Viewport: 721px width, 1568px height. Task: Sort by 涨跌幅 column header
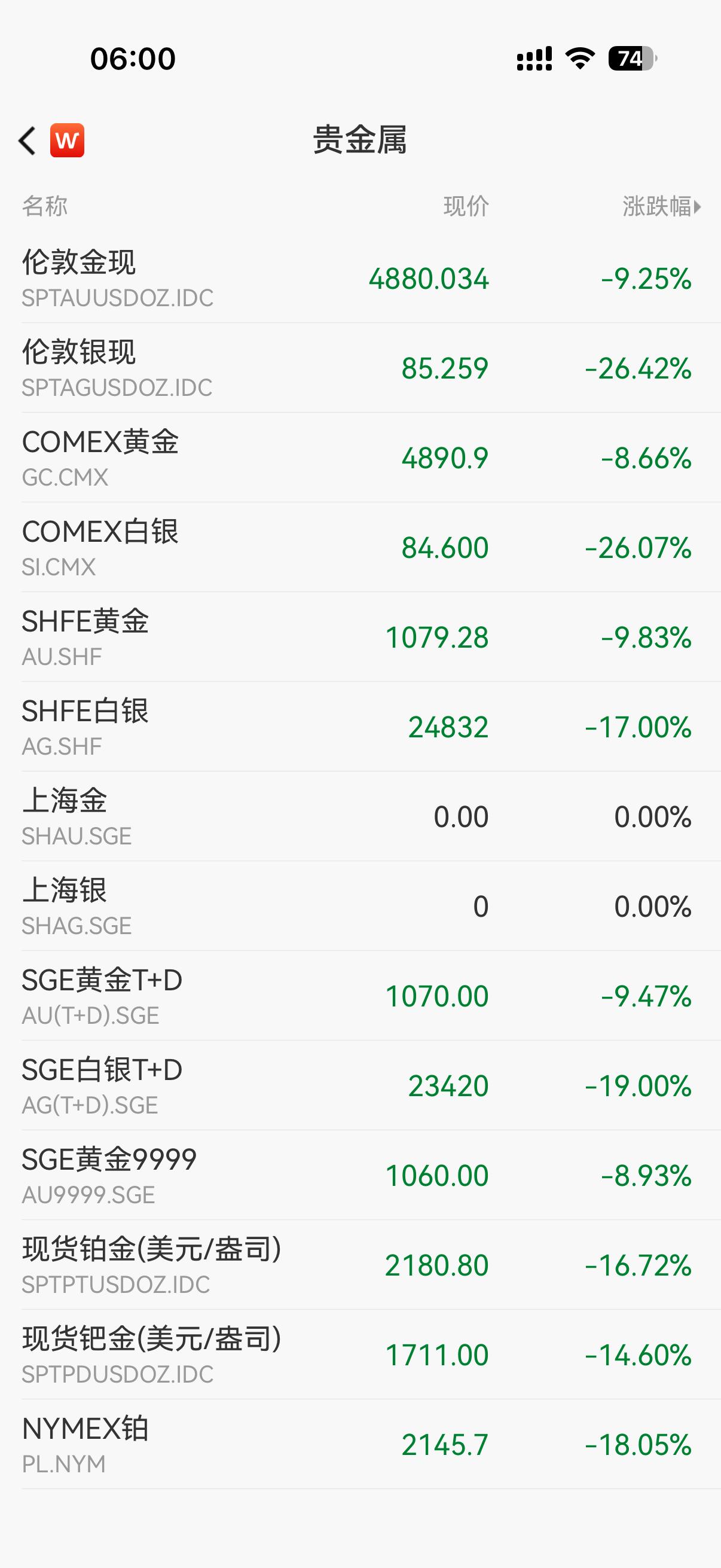pos(661,206)
